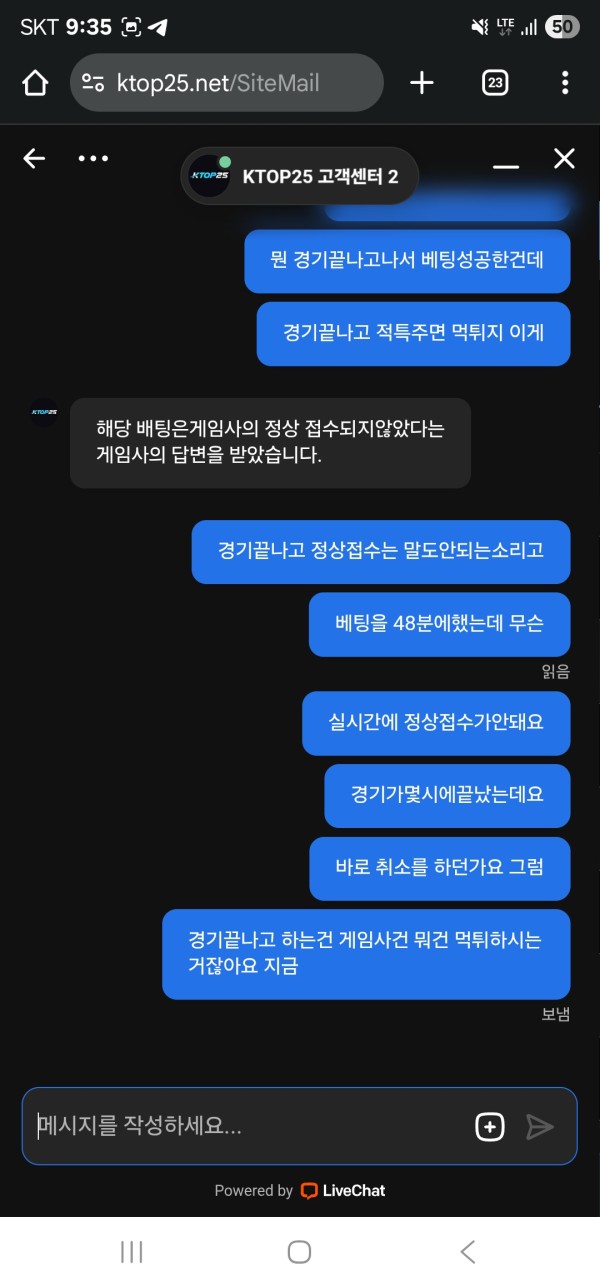The image size is (600, 1287).
Task: Open the browser overflow menu
Action: point(565,83)
